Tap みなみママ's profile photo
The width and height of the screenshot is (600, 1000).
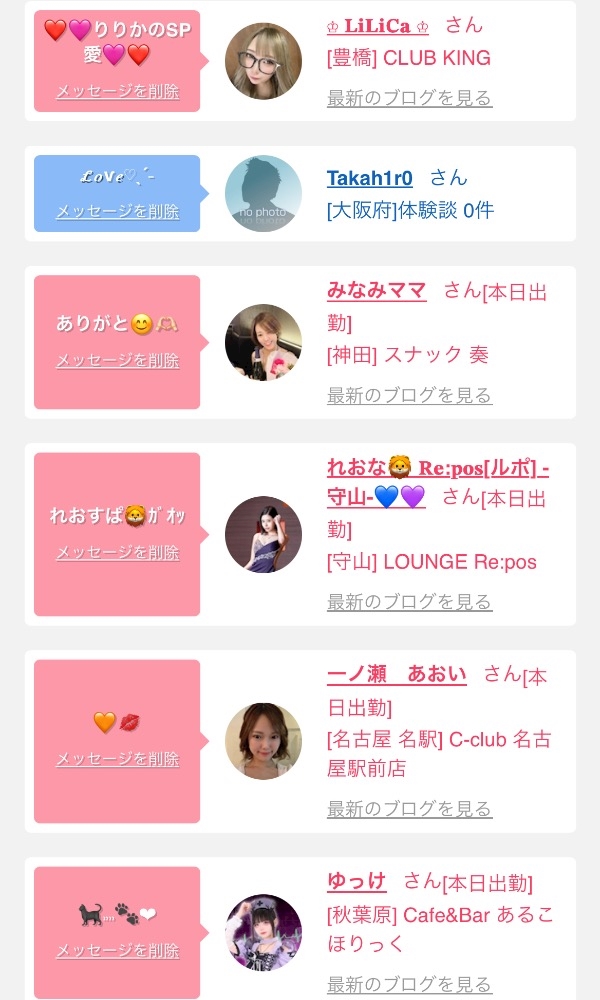[263, 342]
